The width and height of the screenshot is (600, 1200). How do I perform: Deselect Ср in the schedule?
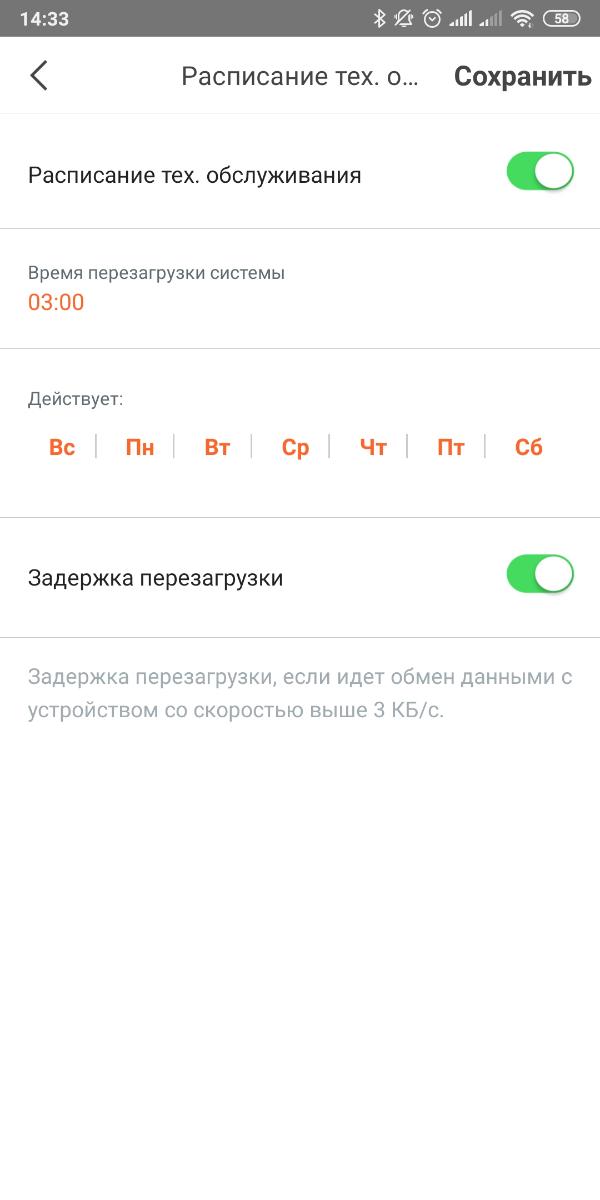(x=295, y=447)
